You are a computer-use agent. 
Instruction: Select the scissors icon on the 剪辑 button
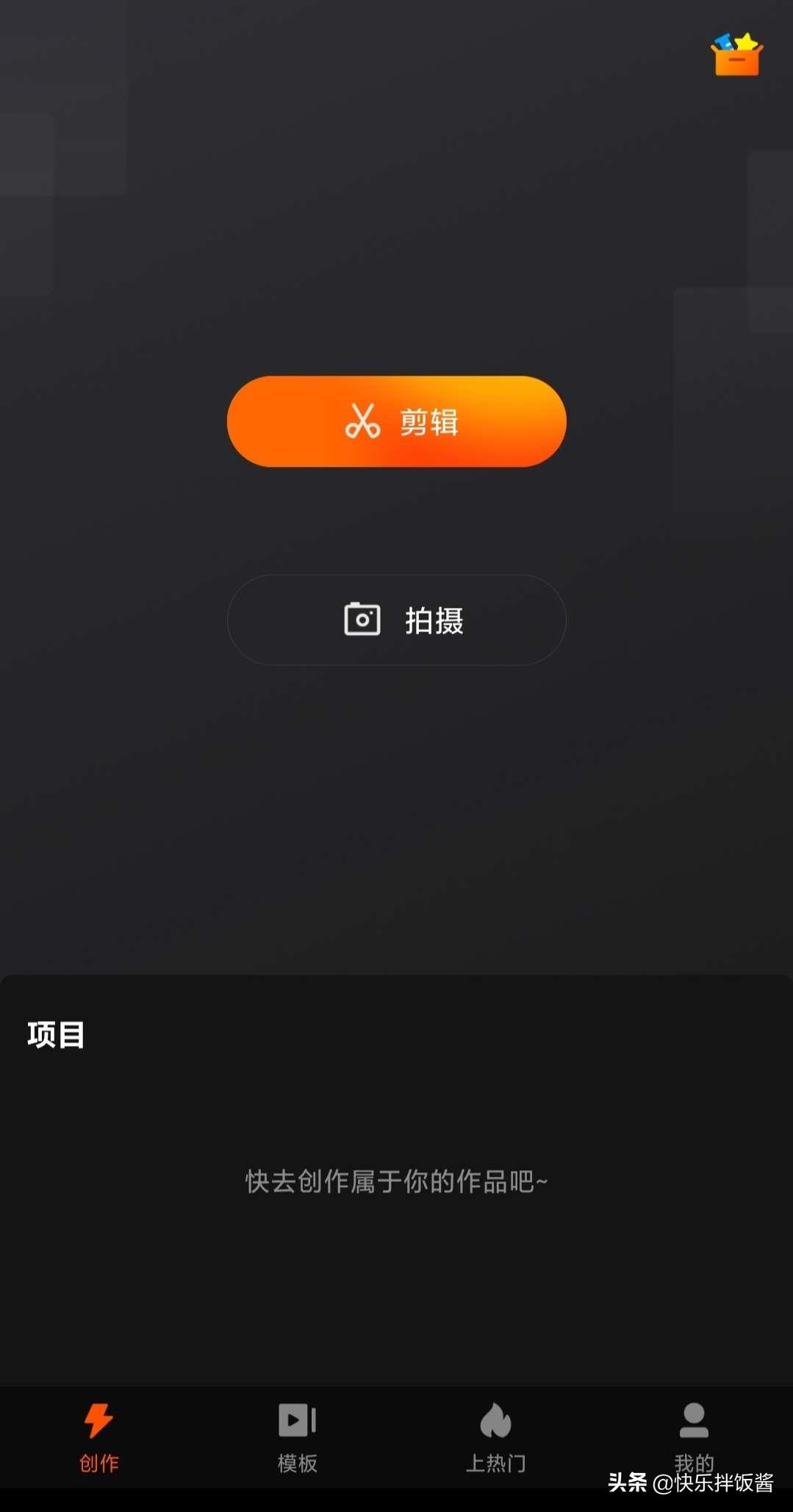pyautogui.click(x=362, y=421)
